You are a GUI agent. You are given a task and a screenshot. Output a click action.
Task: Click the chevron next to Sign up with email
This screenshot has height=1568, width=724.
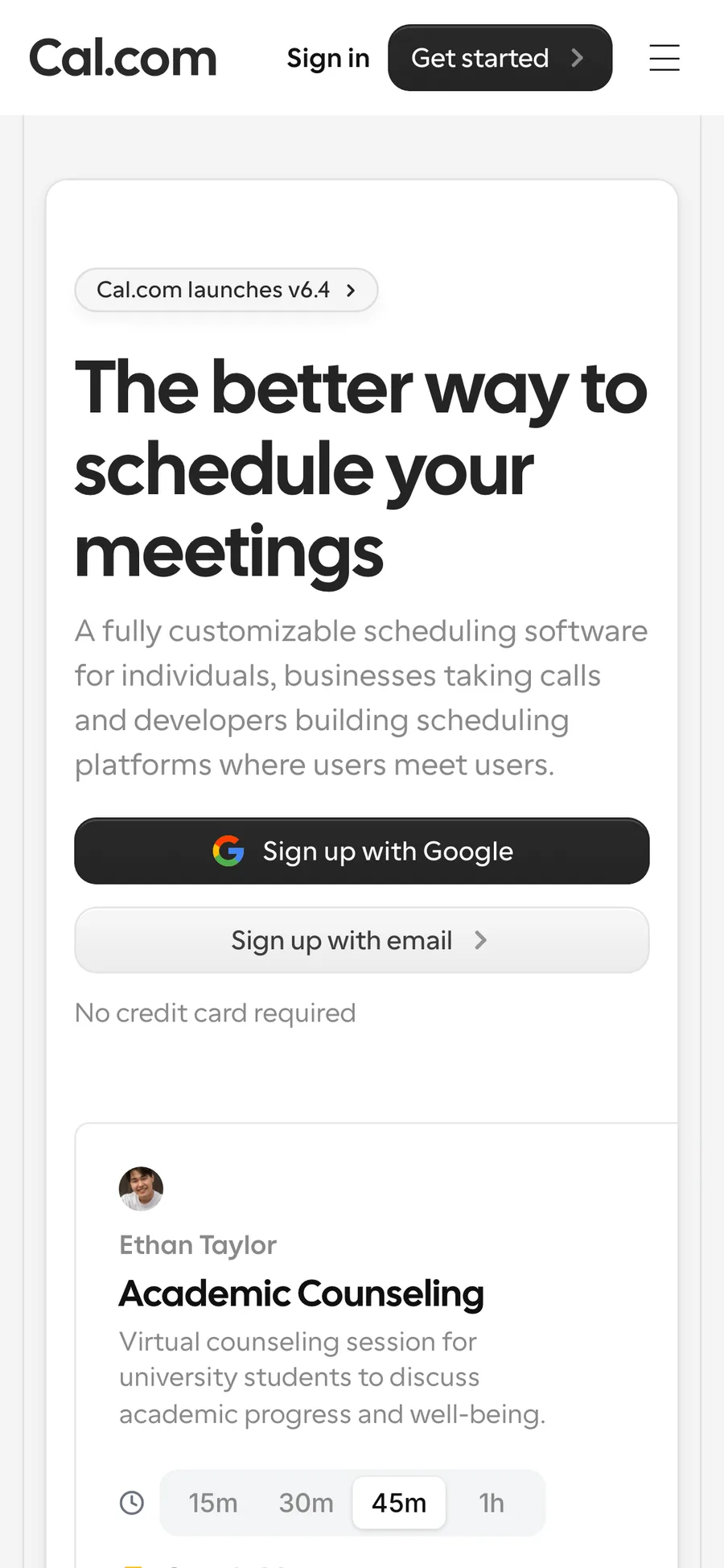pyautogui.click(x=479, y=940)
